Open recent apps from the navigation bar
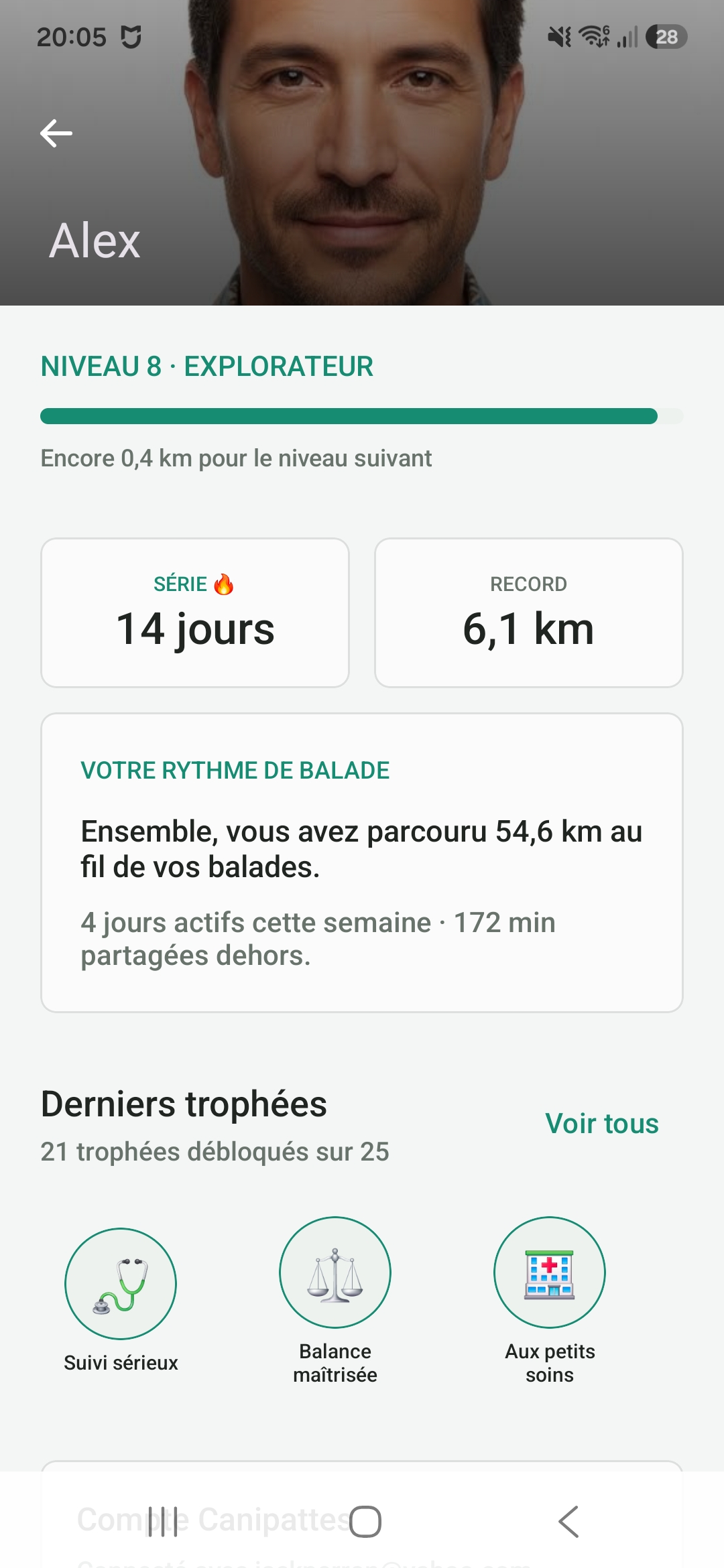Viewport: 724px width, 1568px height. coord(163,1522)
